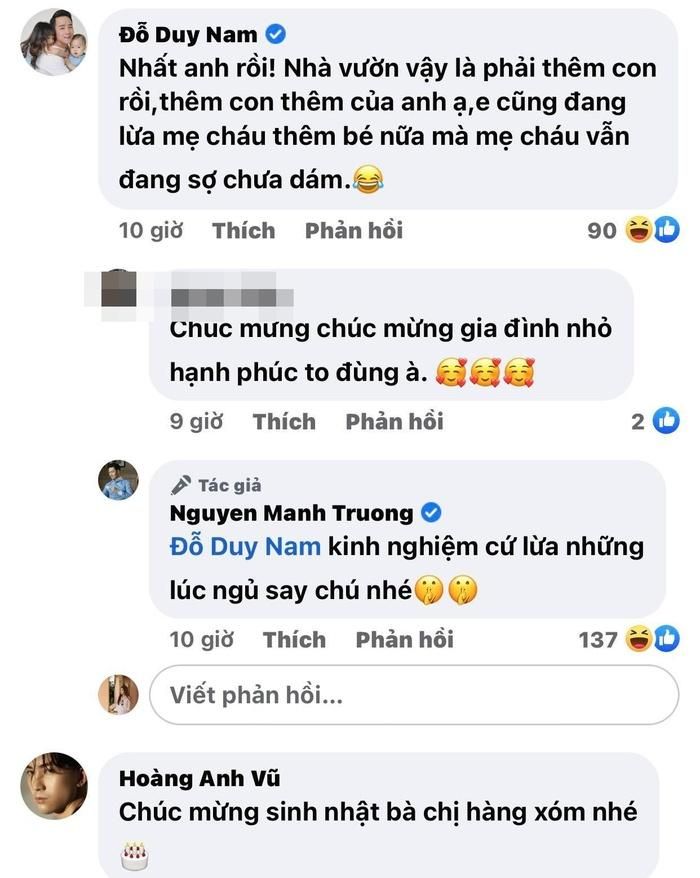Open Nguyen Manh Truong's profile picture
Screen dimensions: 700x878
click(x=118, y=482)
